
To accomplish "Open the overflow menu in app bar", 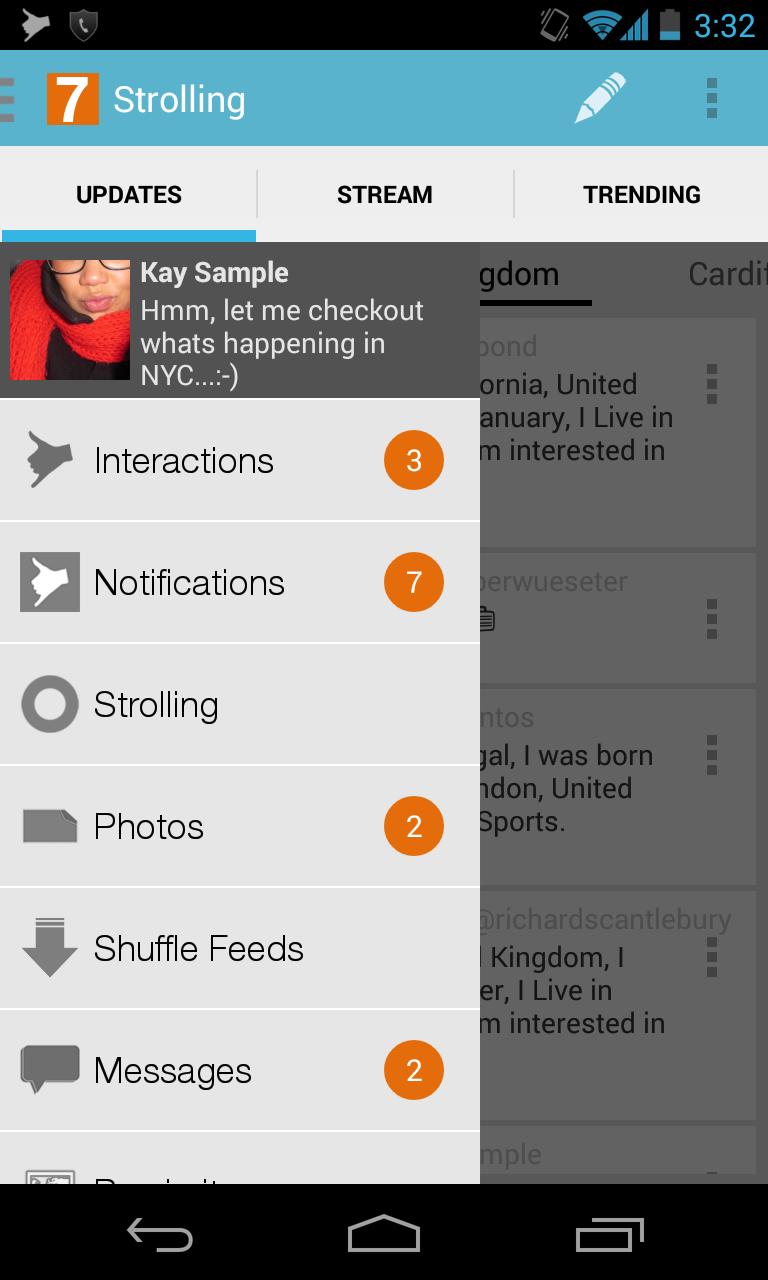I will [x=711, y=98].
